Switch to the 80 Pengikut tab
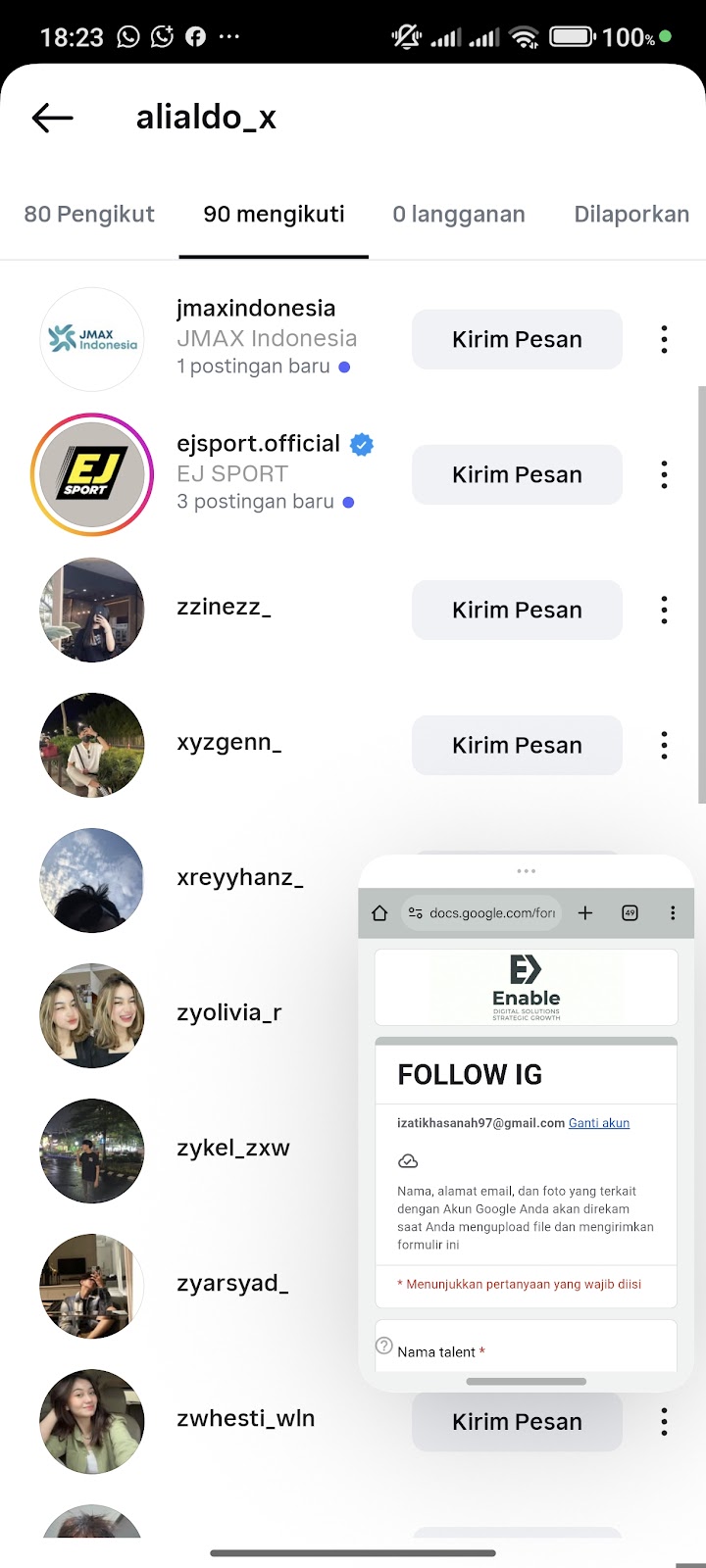 click(89, 215)
